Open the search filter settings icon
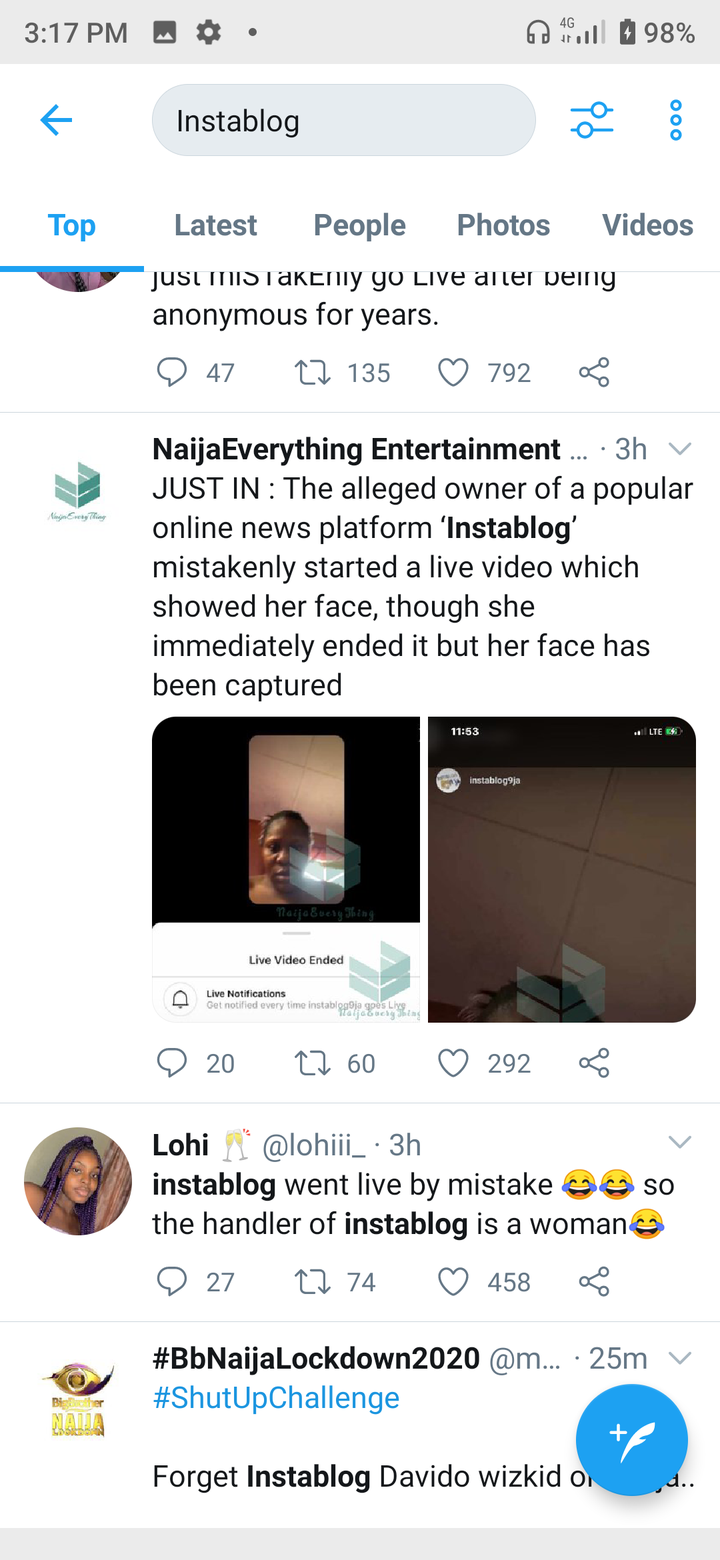 point(592,120)
